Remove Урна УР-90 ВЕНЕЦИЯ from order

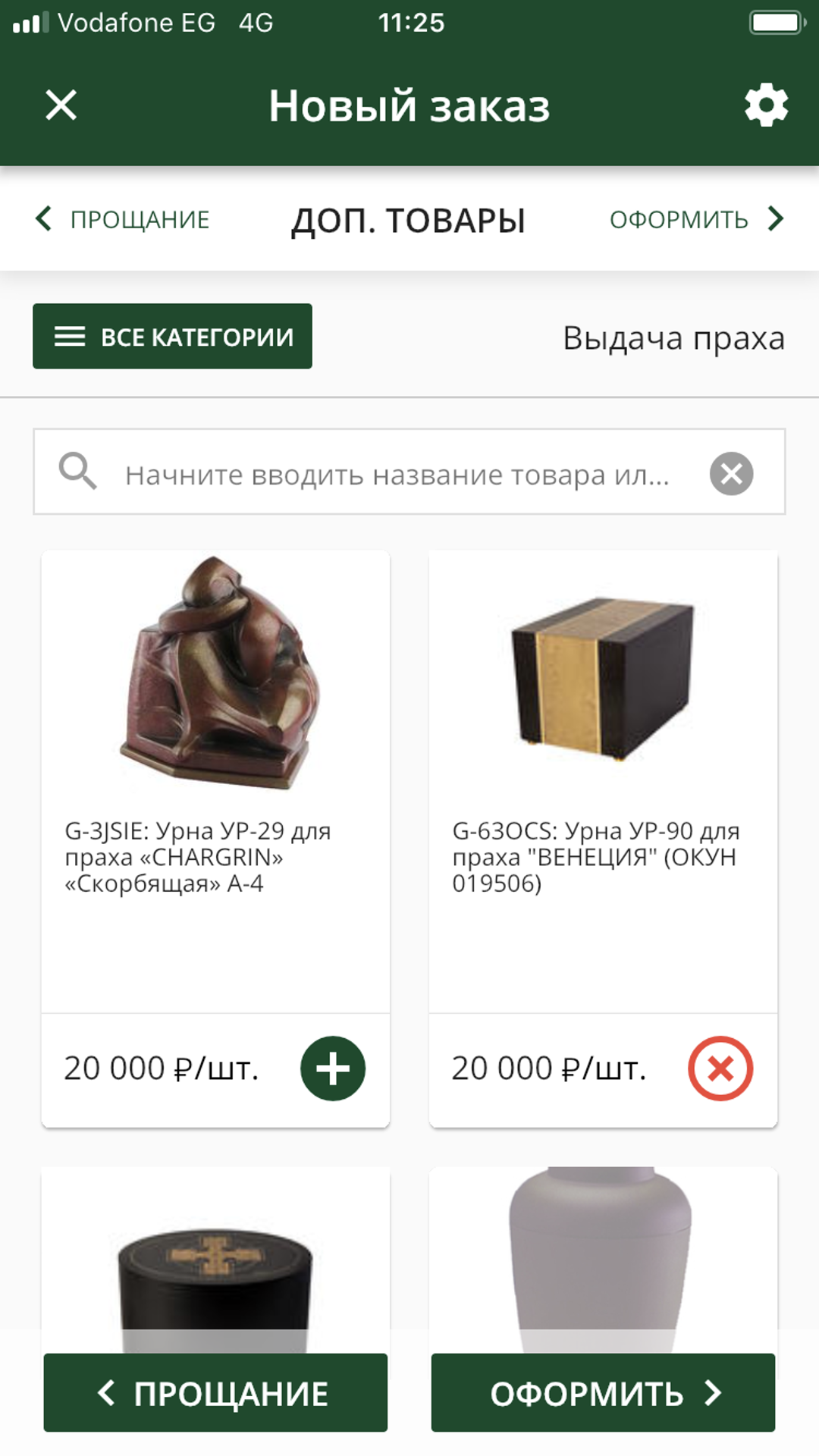720,1068
